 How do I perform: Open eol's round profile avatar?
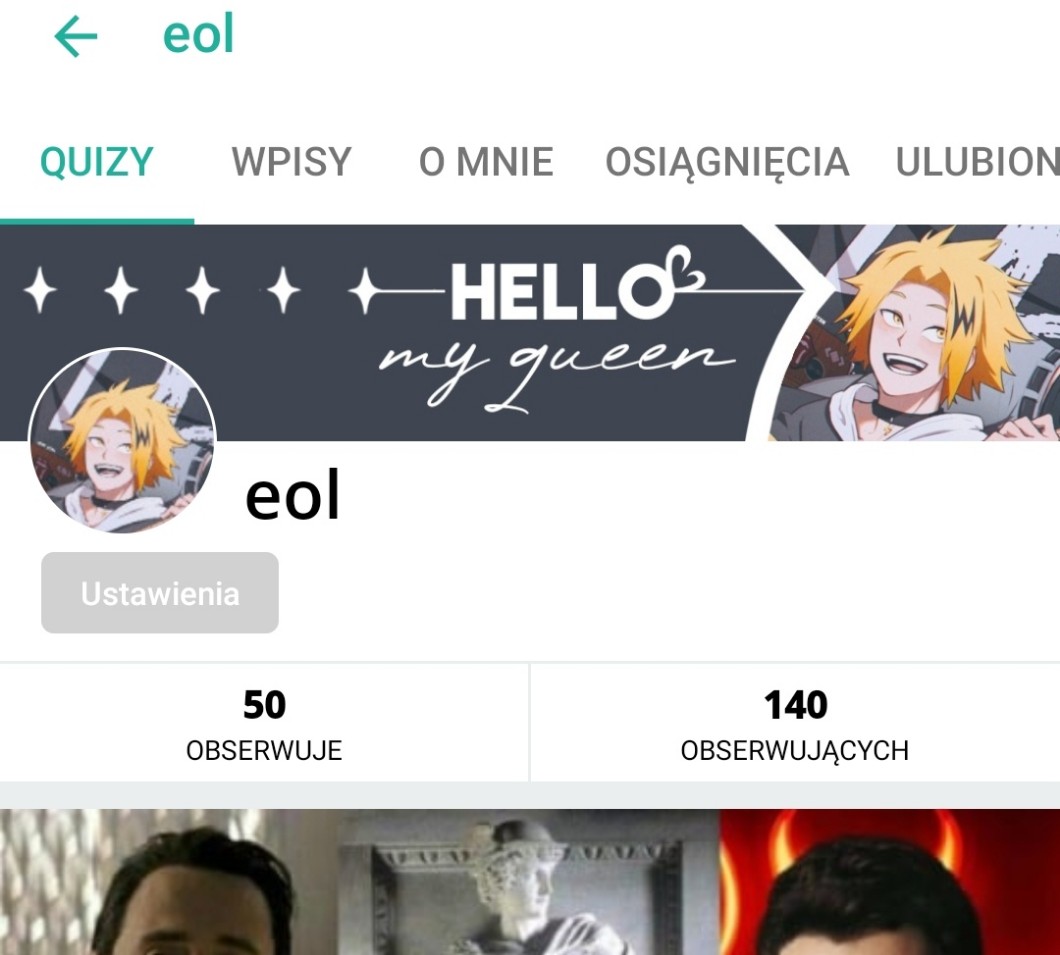[122, 441]
